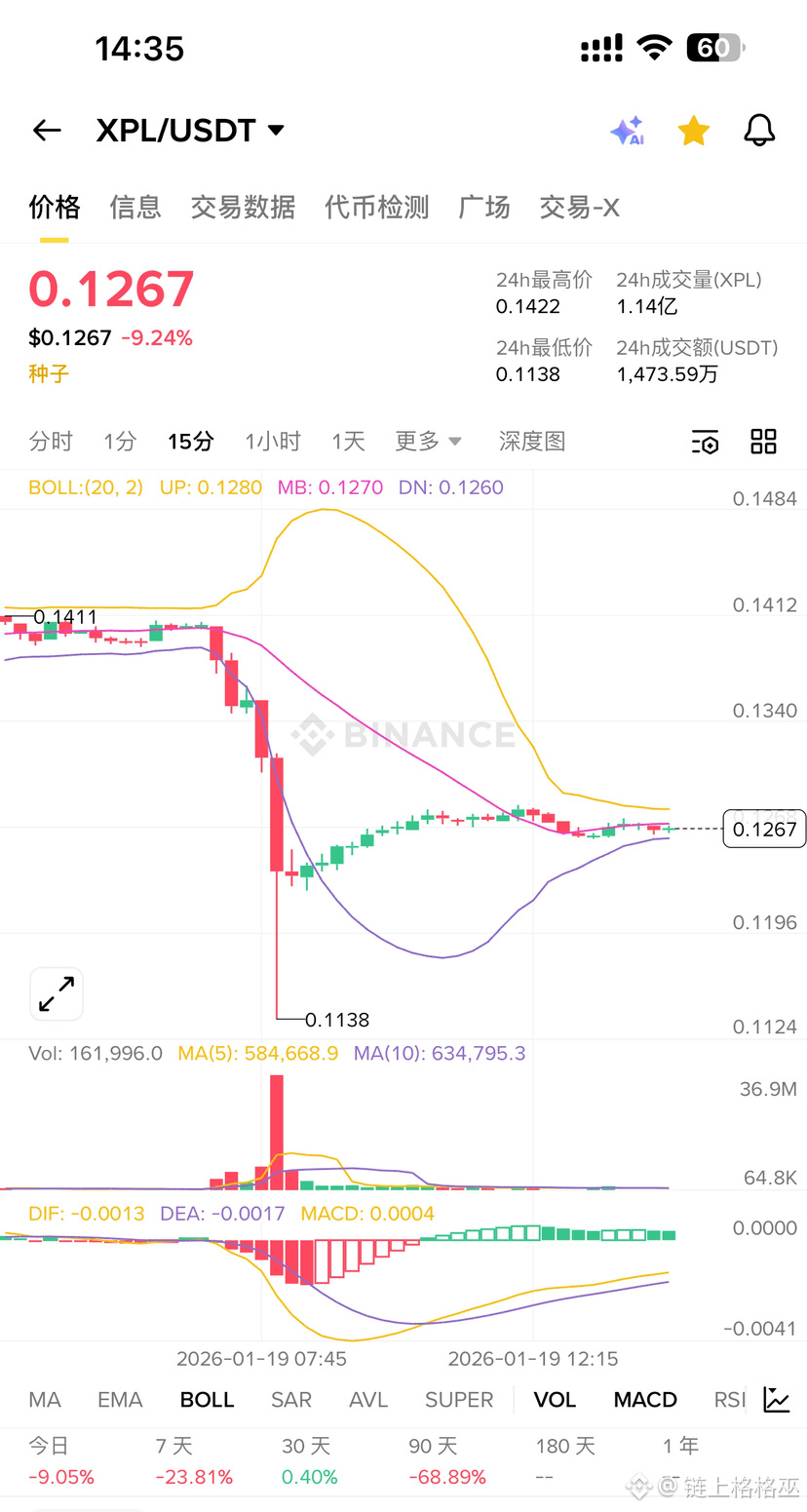Expand the 更多 interval dropdown
The image size is (807, 1512).
click(x=428, y=442)
